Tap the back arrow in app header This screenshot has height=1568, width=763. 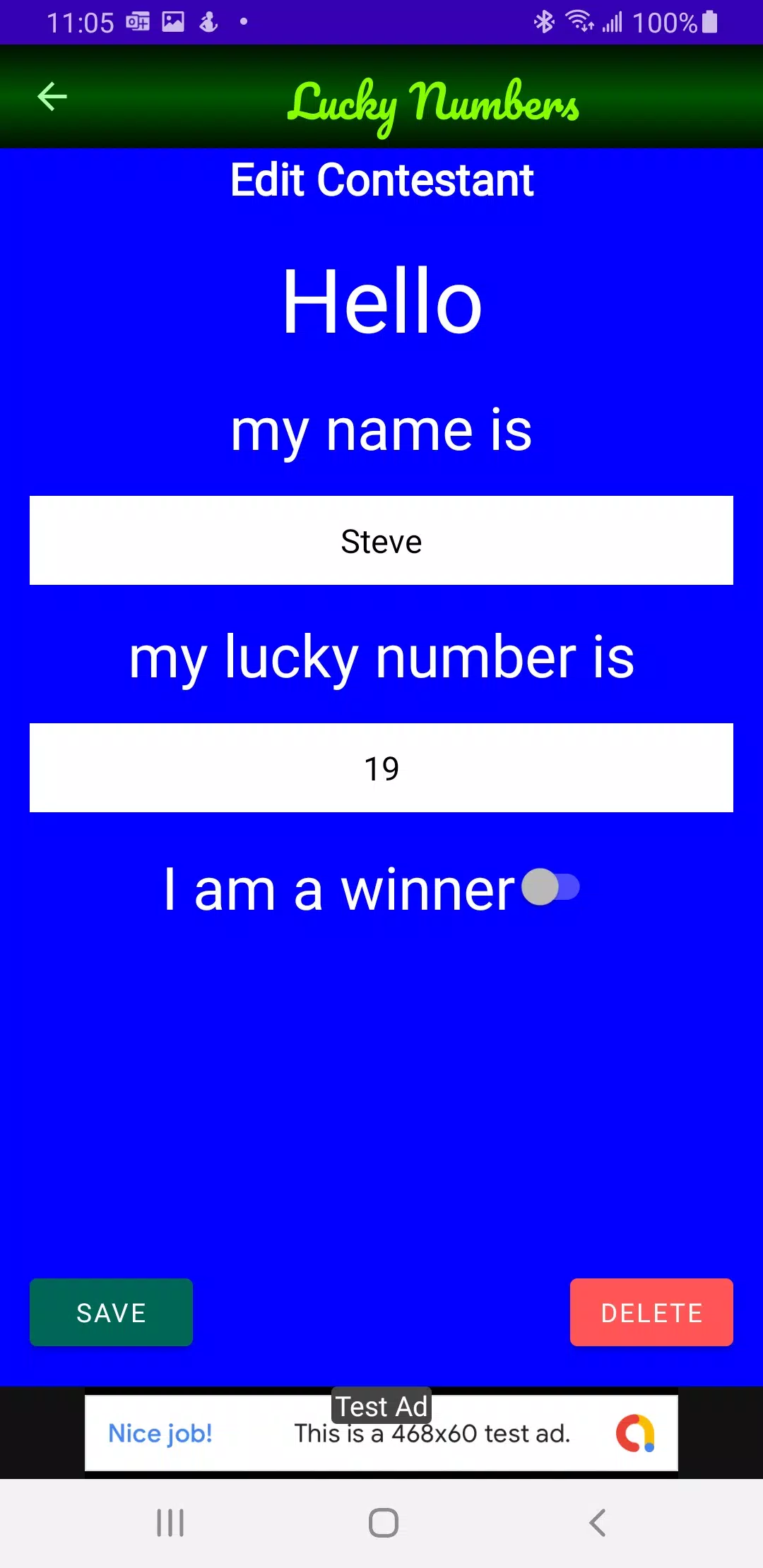[x=50, y=96]
